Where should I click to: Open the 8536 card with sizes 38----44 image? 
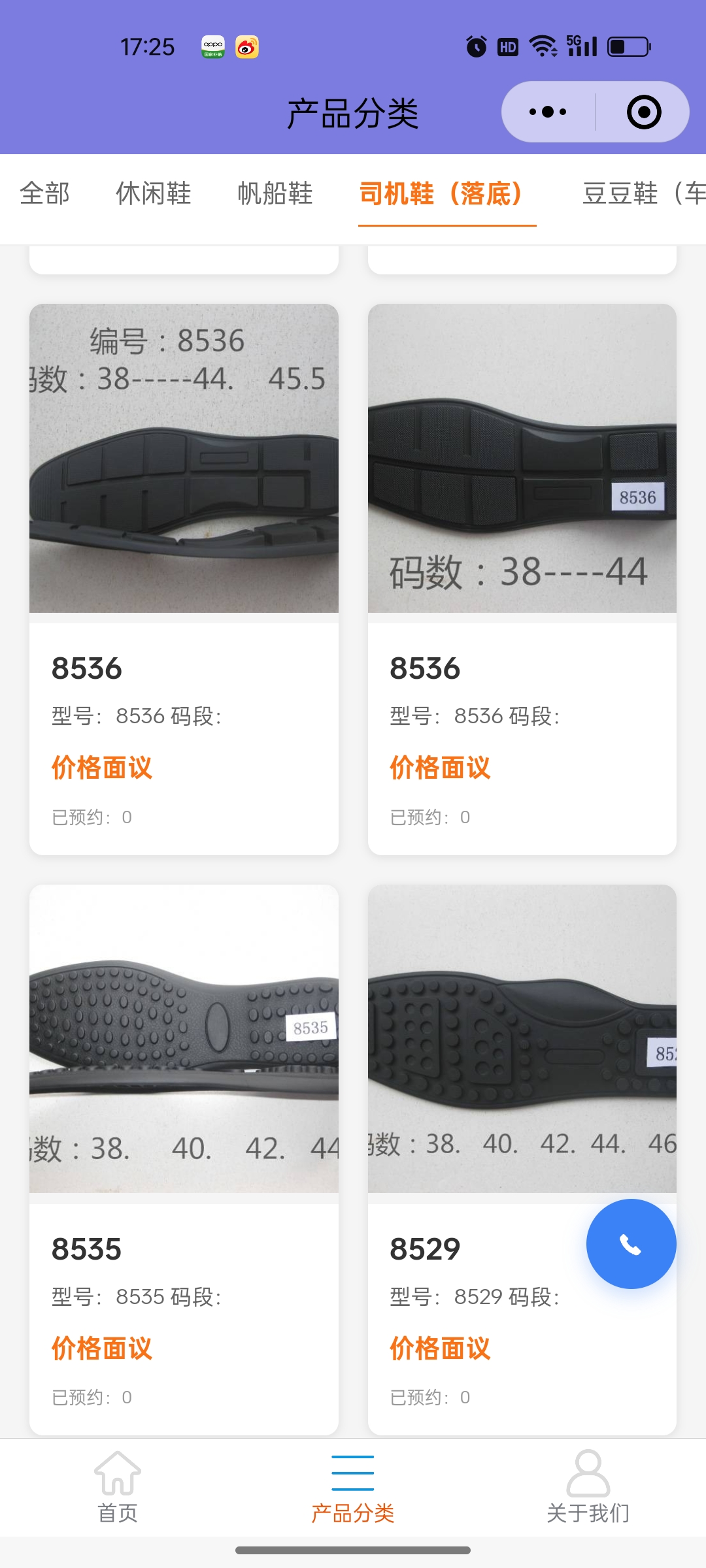pos(522,578)
